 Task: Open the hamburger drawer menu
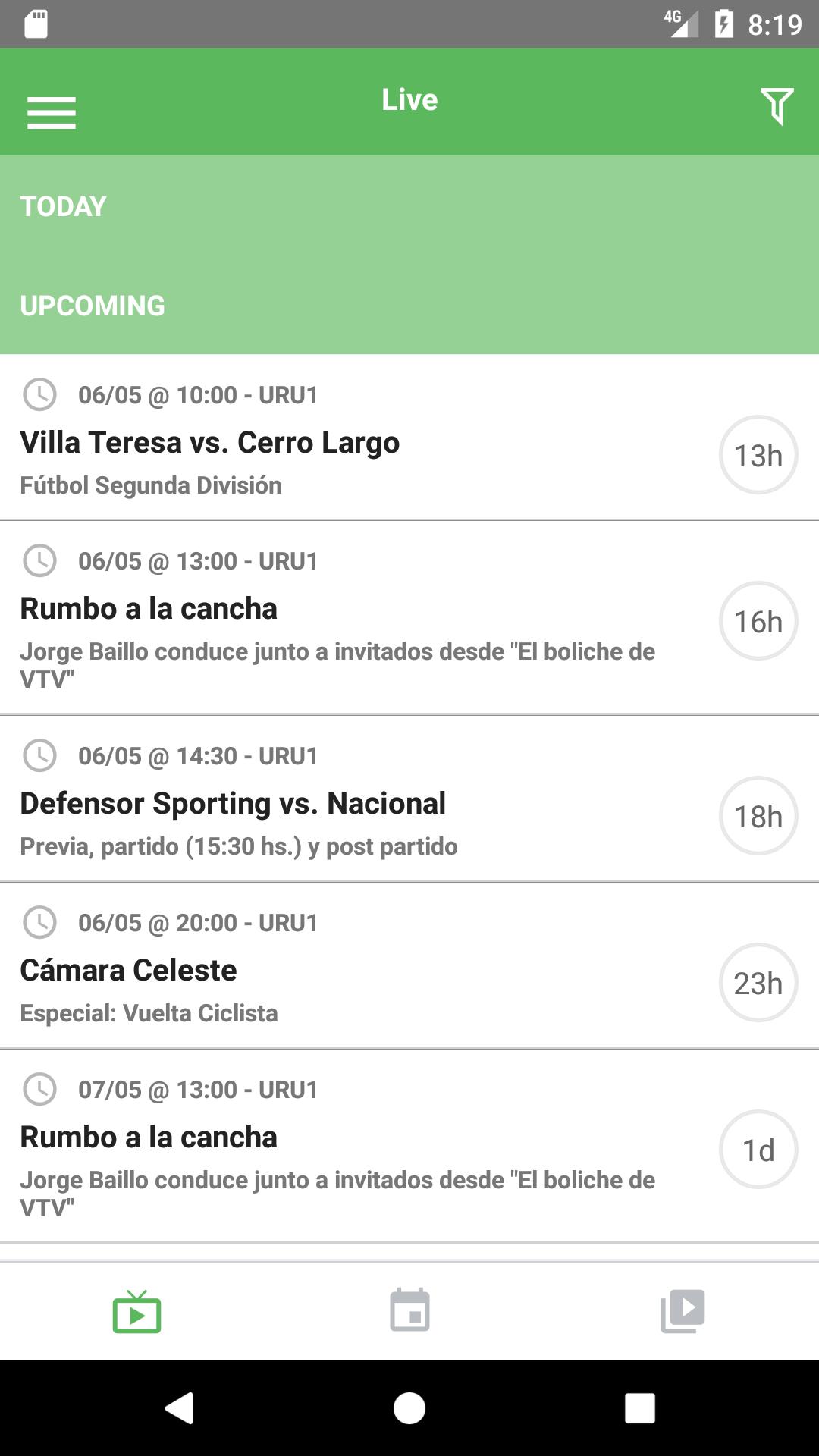[x=52, y=112]
